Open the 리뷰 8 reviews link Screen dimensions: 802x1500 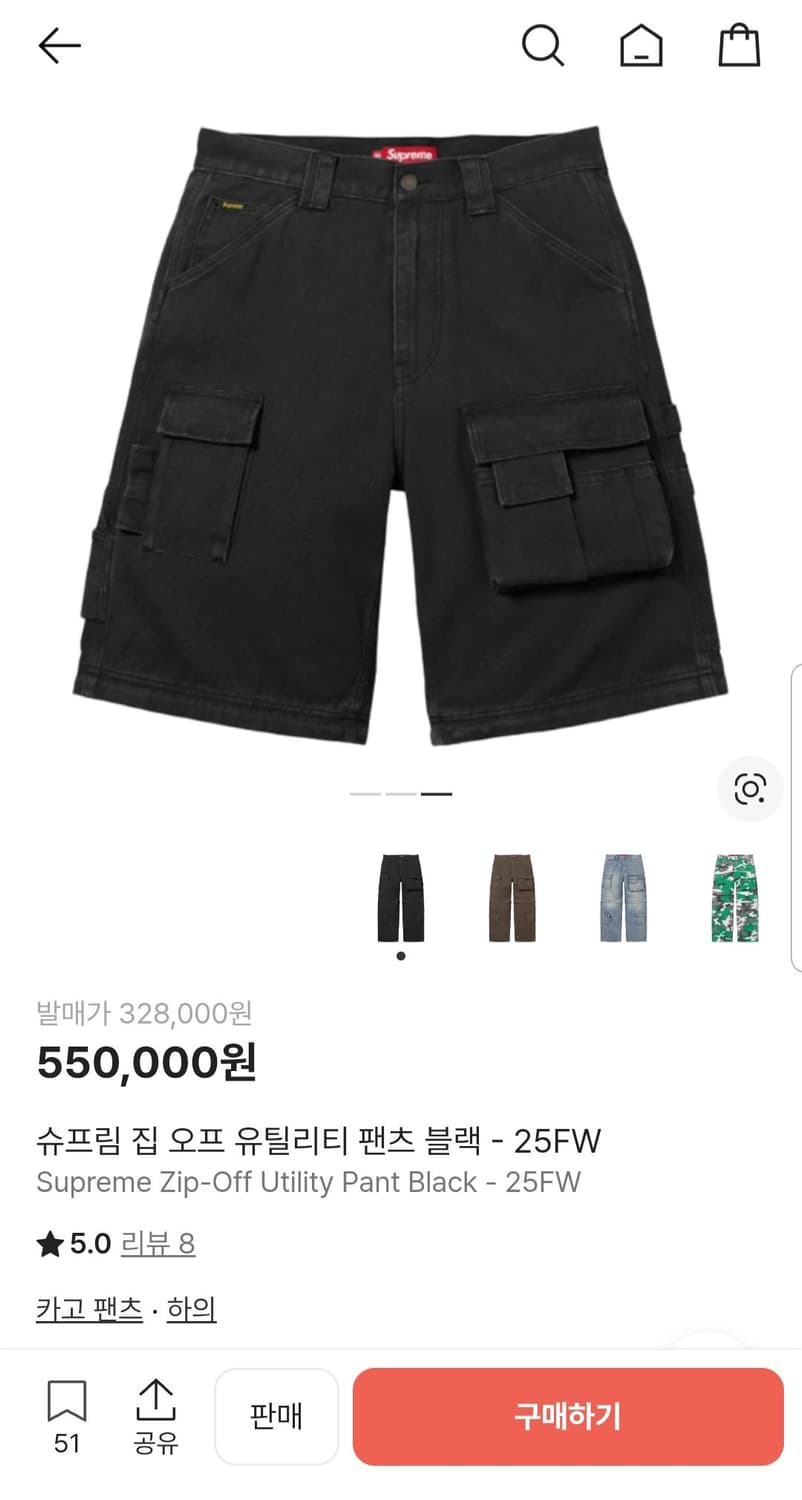pyautogui.click(x=158, y=1245)
